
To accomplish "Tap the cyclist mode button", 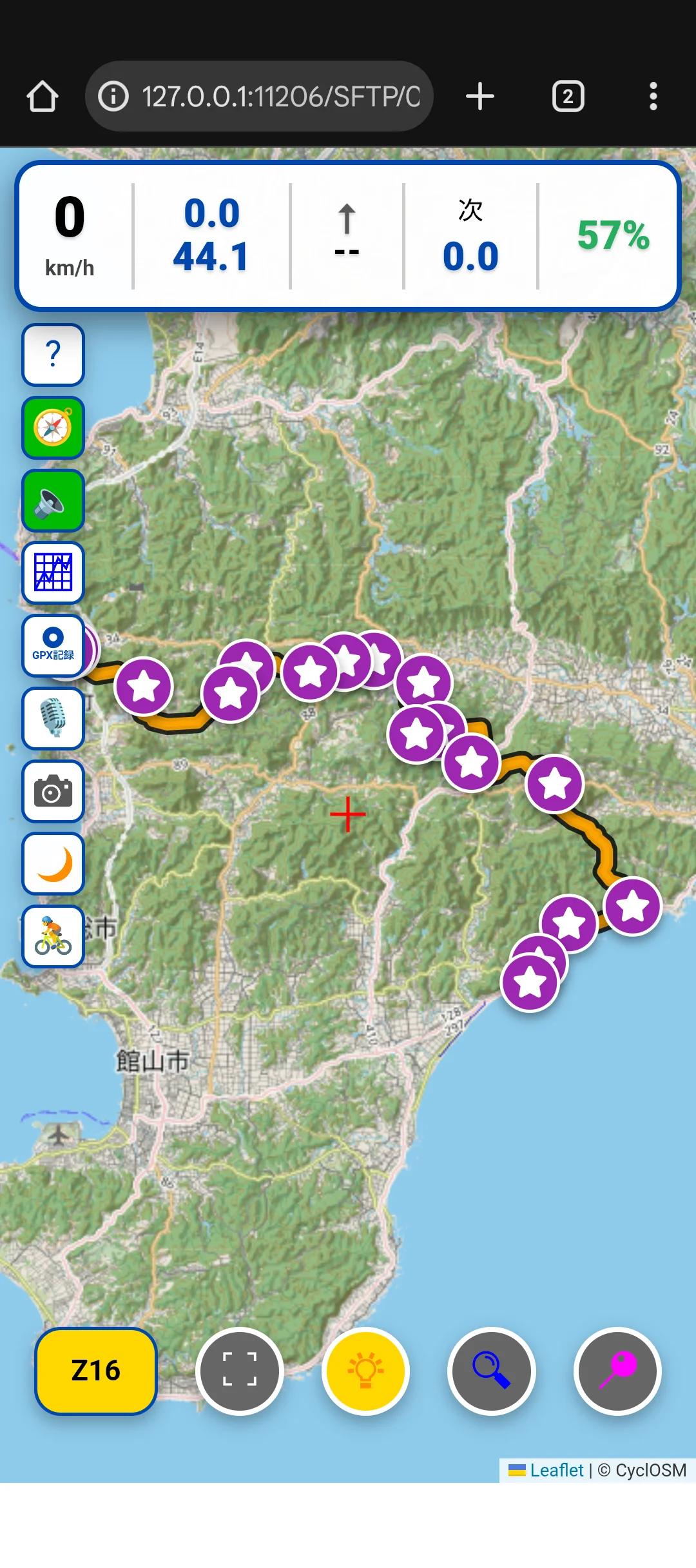I will (x=53, y=936).
